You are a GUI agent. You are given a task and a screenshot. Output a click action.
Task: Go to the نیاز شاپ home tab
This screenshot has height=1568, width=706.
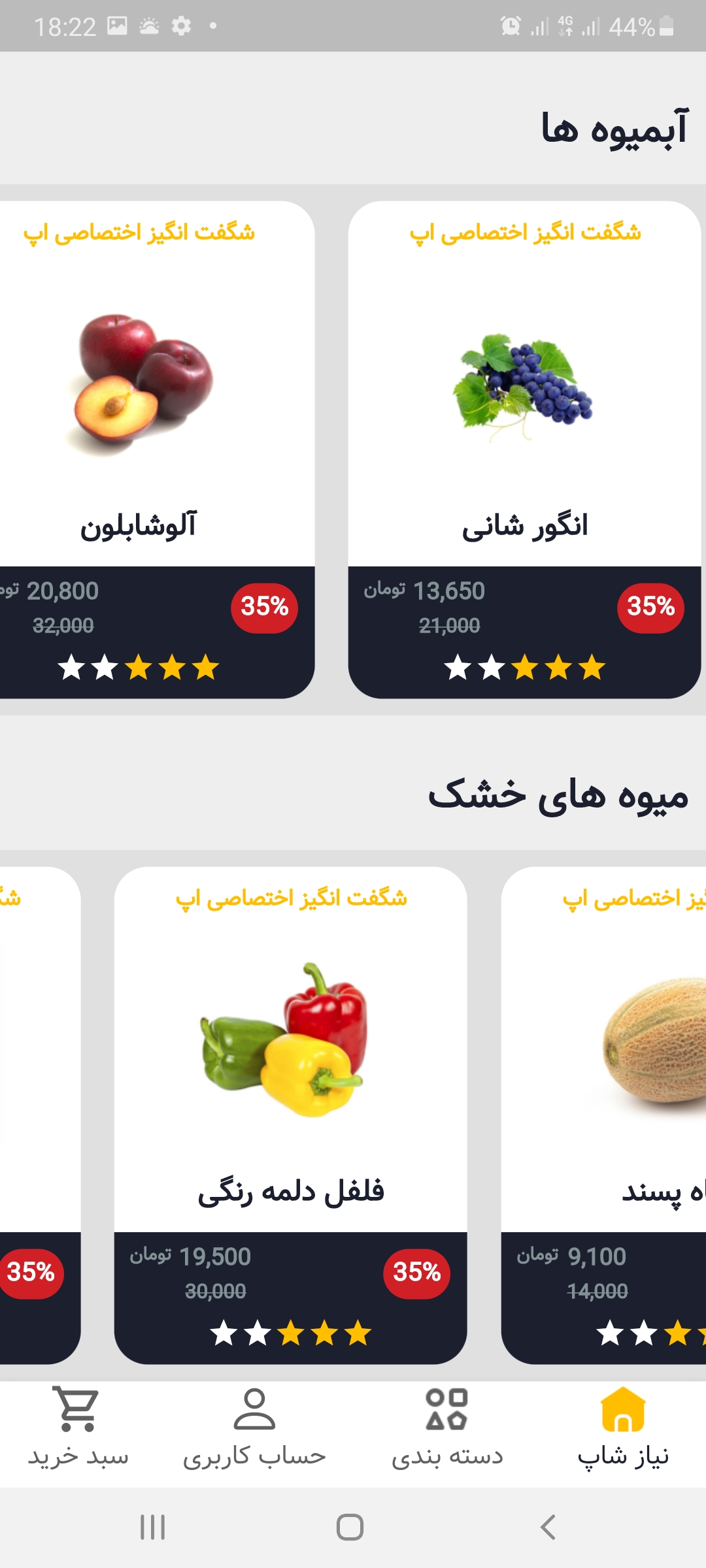pyautogui.click(x=623, y=1428)
